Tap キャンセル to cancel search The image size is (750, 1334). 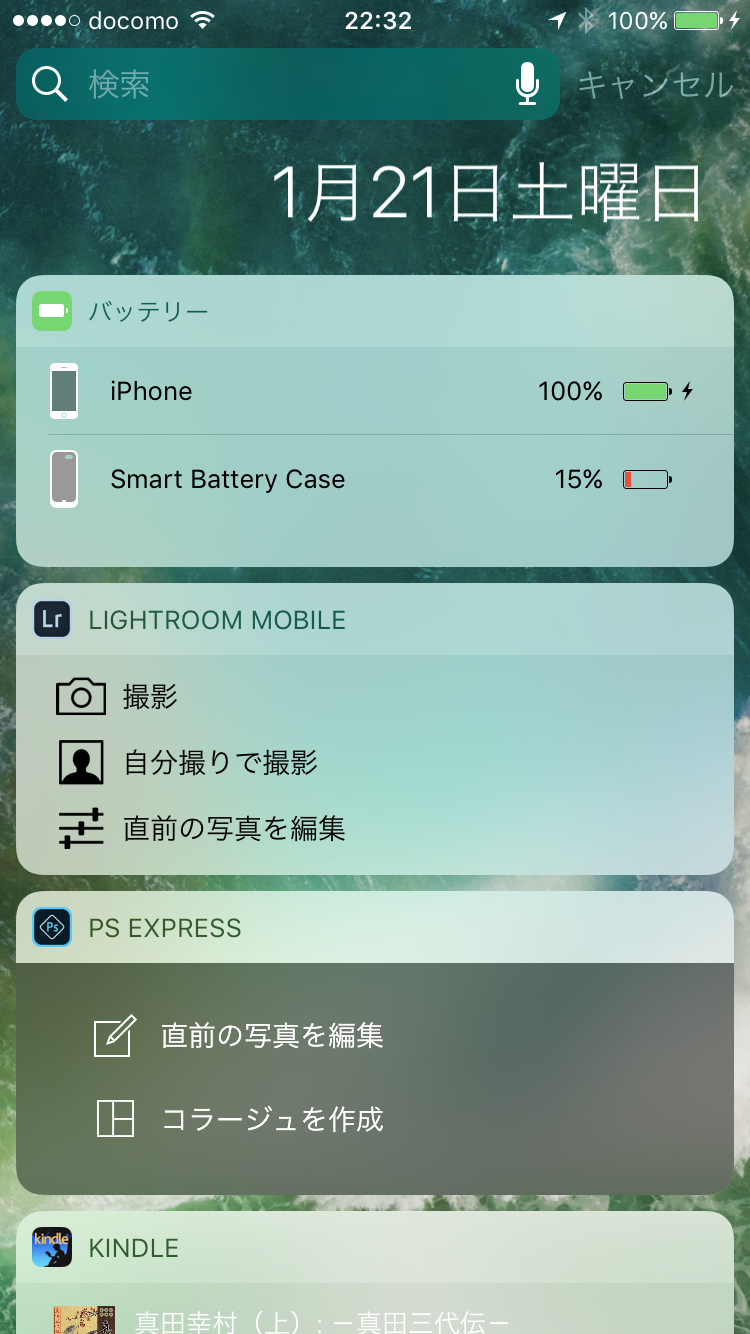(655, 85)
